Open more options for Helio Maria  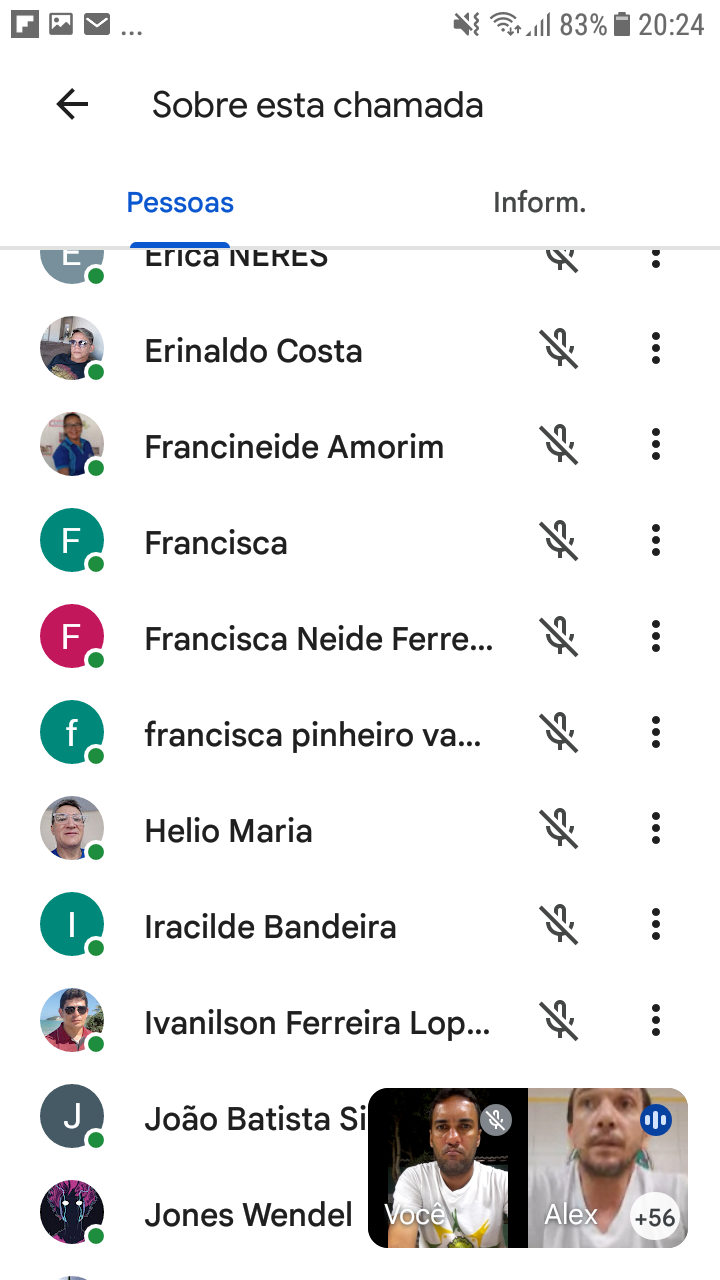656,829
